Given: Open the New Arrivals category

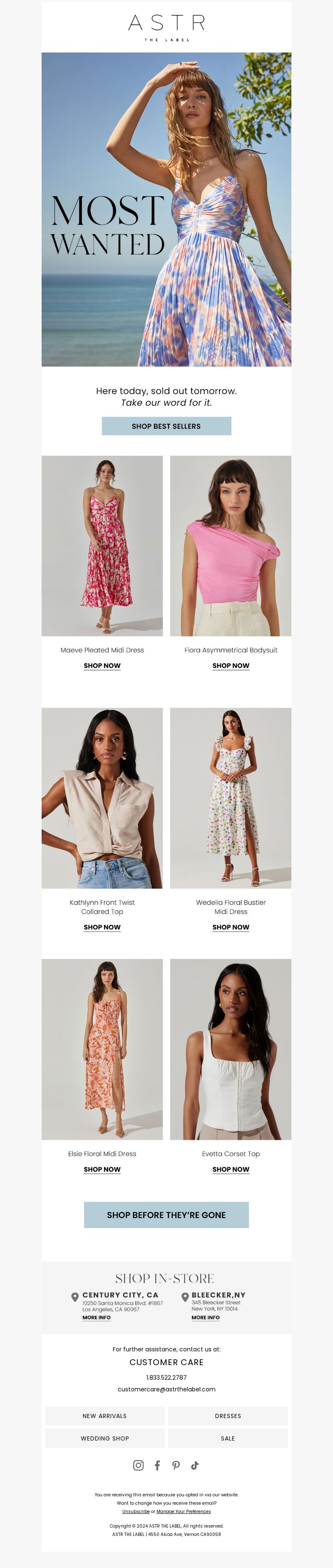Looking at the screenshot, I should point(104,1416).
